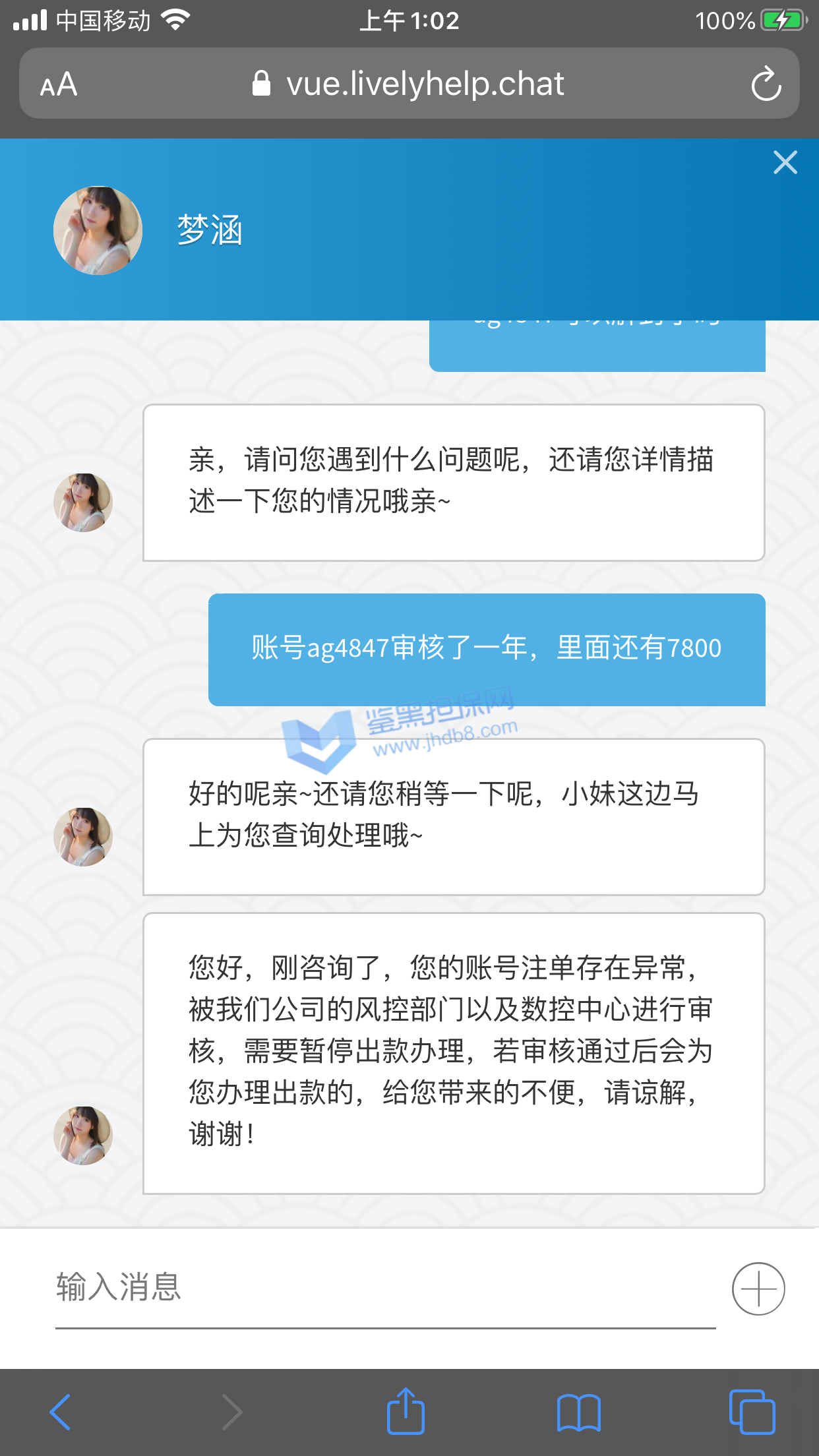Close the chat window with 梦涵
819x1456 pixels.
click(785, 162)
